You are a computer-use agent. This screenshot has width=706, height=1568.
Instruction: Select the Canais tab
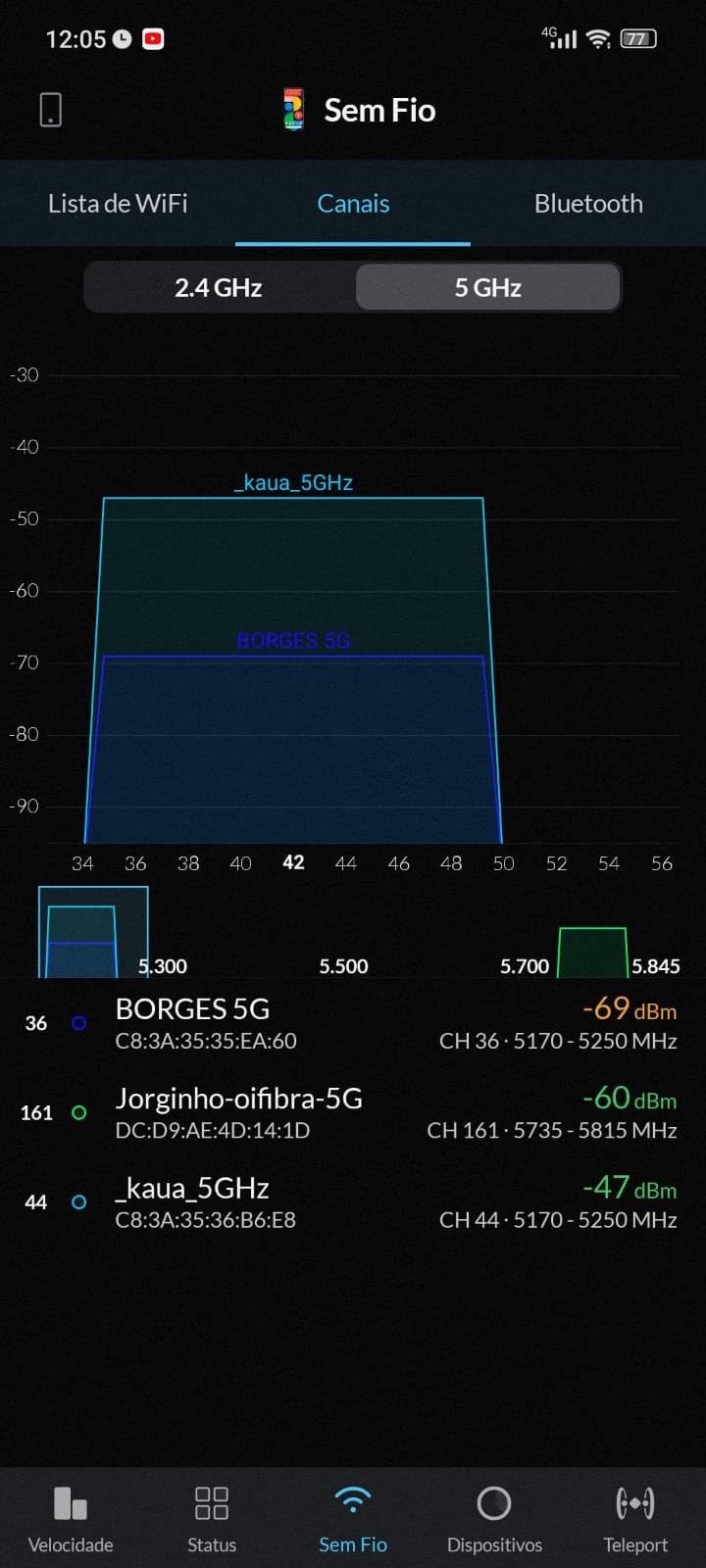tap(353, 204)
